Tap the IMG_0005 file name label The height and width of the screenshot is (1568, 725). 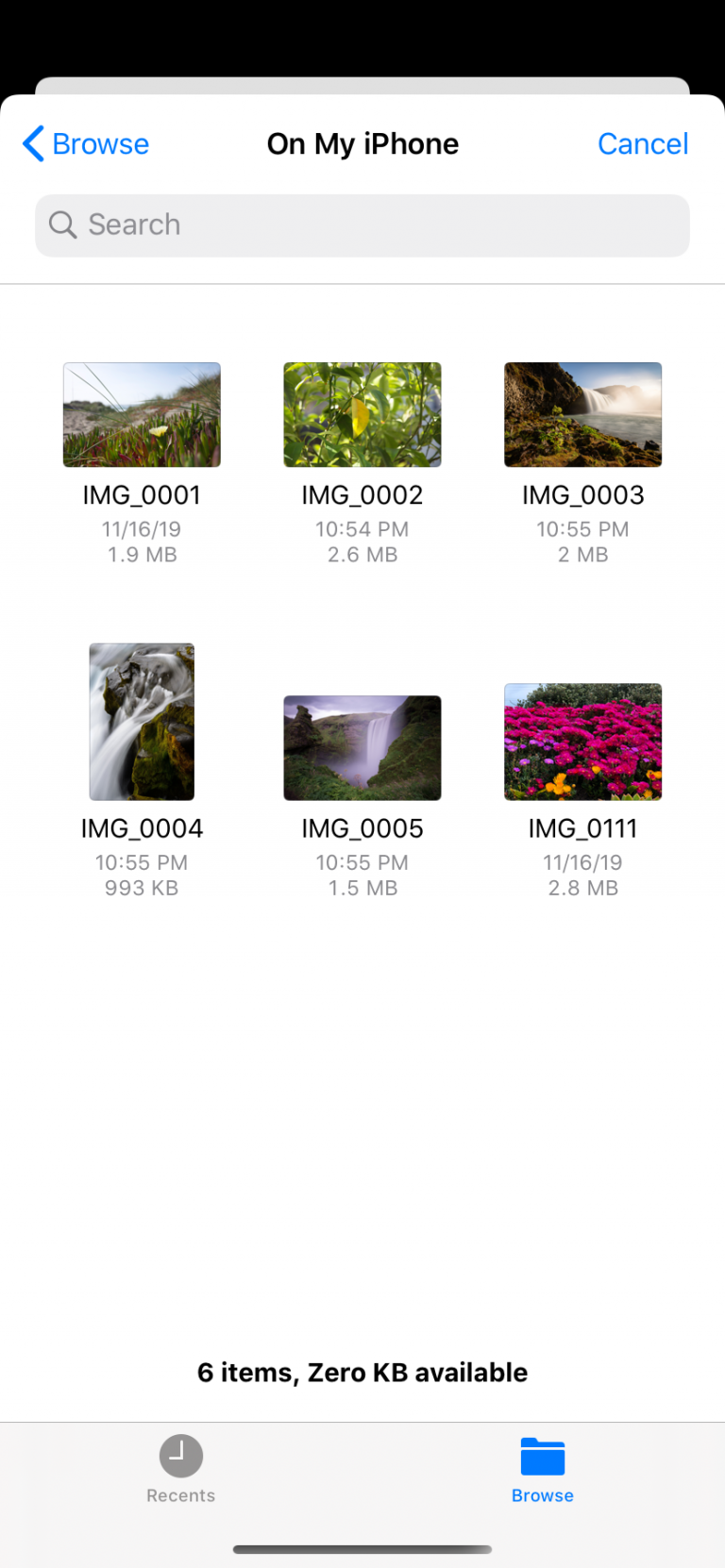pos(362,827)
